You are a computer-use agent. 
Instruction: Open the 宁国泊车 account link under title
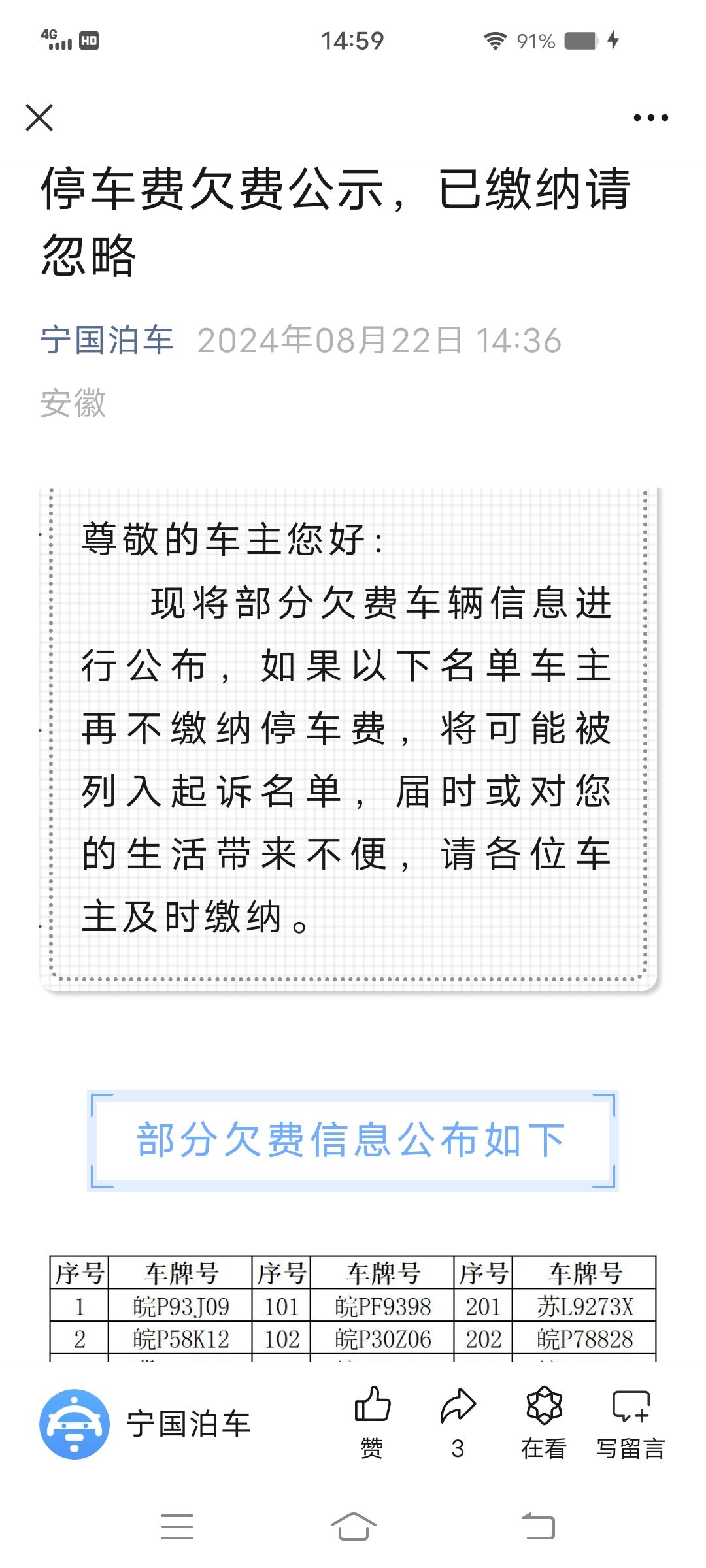107,340
